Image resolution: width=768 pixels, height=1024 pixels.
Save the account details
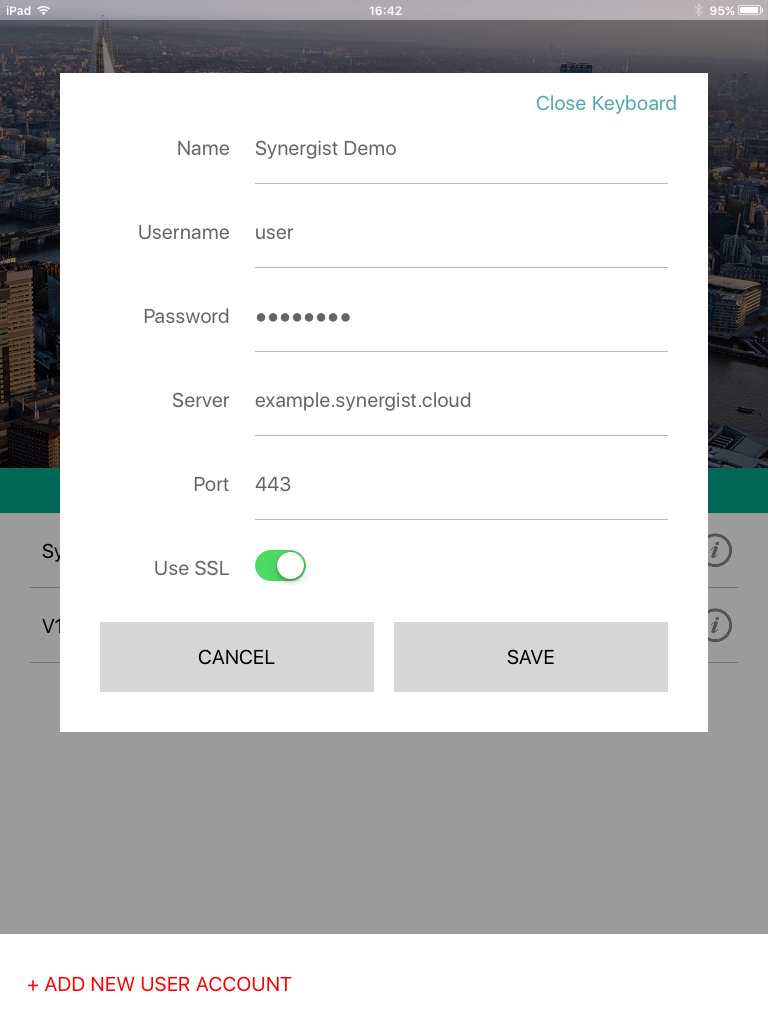coord(530,657)
